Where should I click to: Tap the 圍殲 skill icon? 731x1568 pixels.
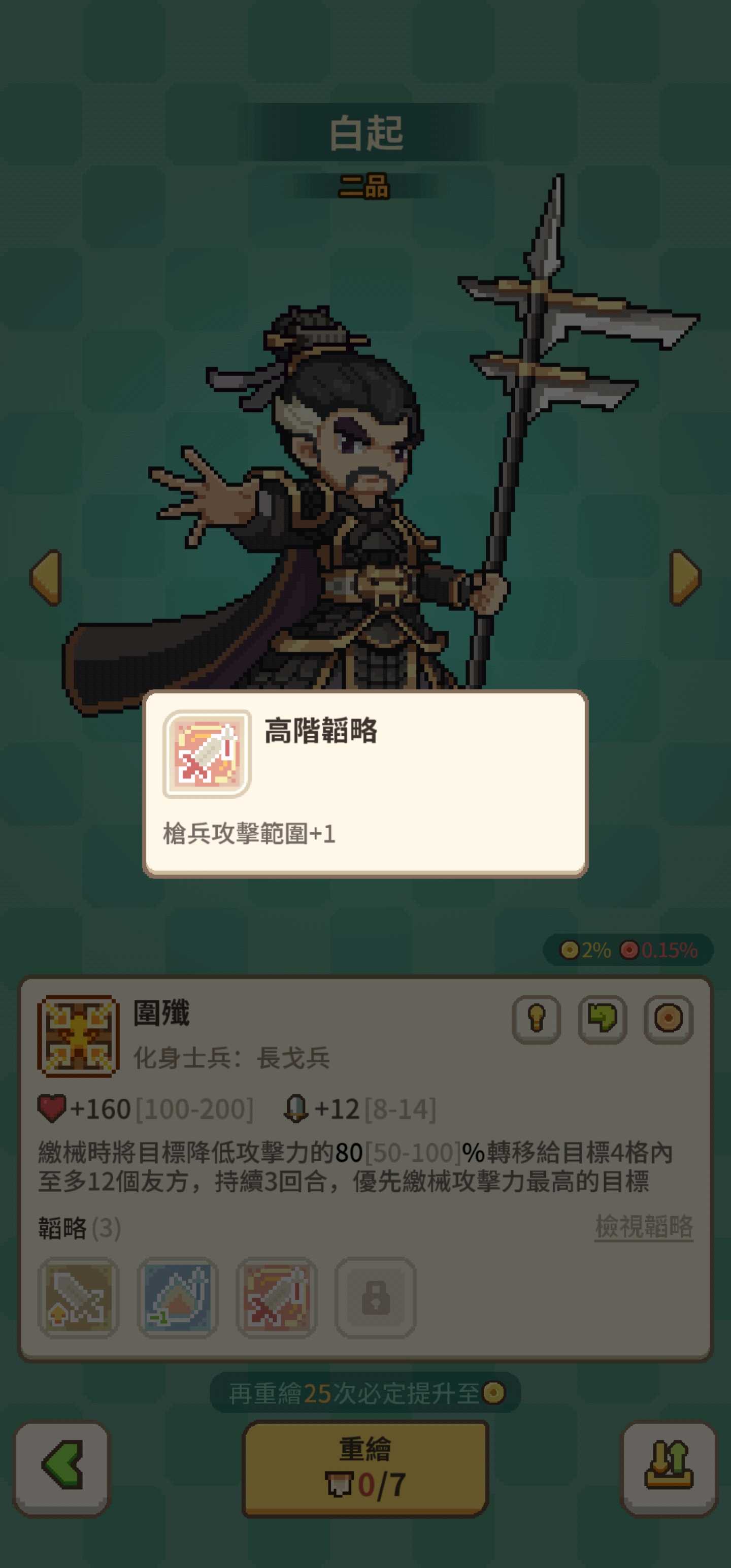coord(78,1036)
